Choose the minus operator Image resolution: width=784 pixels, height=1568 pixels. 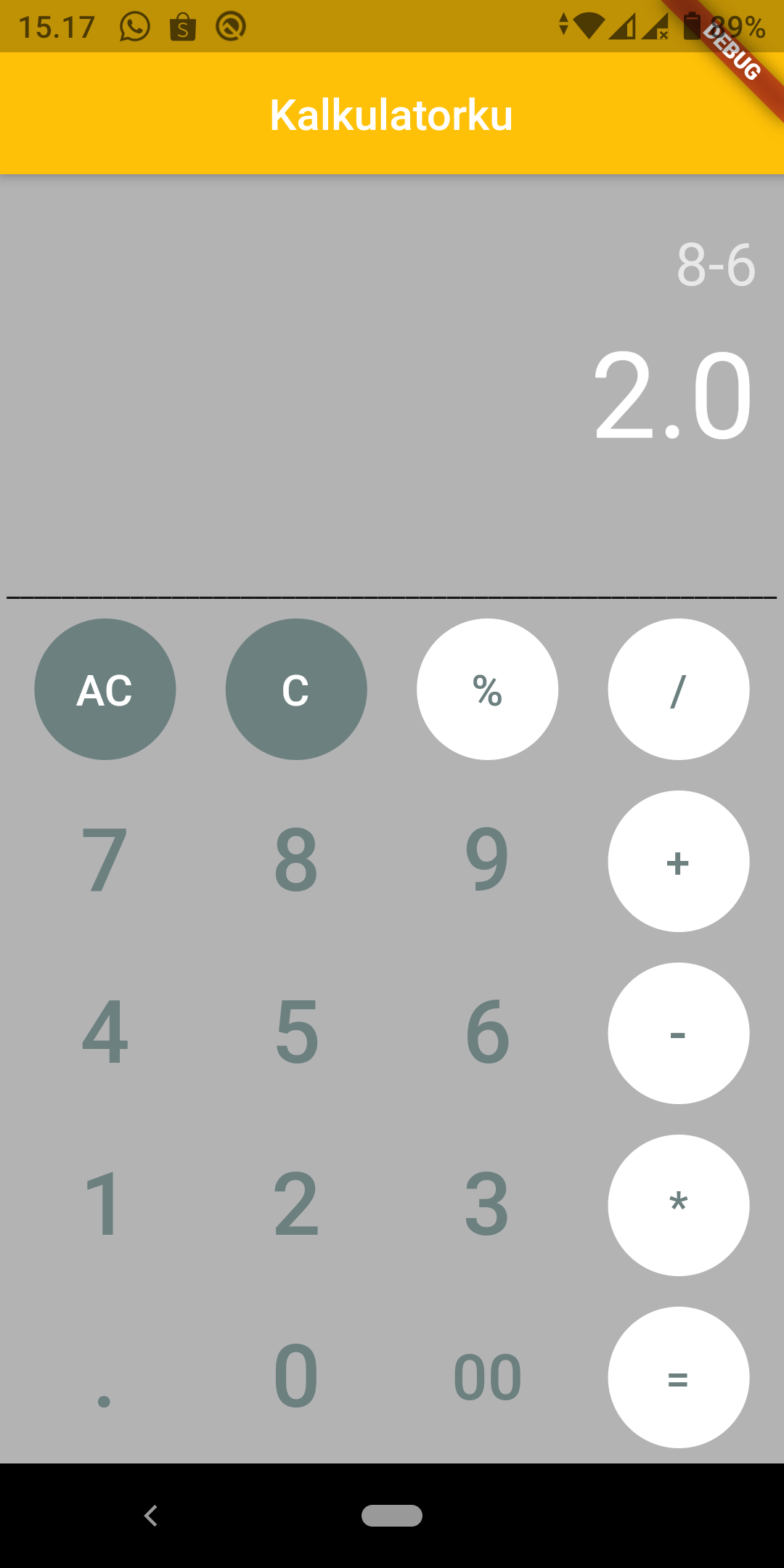point(678,1033)
